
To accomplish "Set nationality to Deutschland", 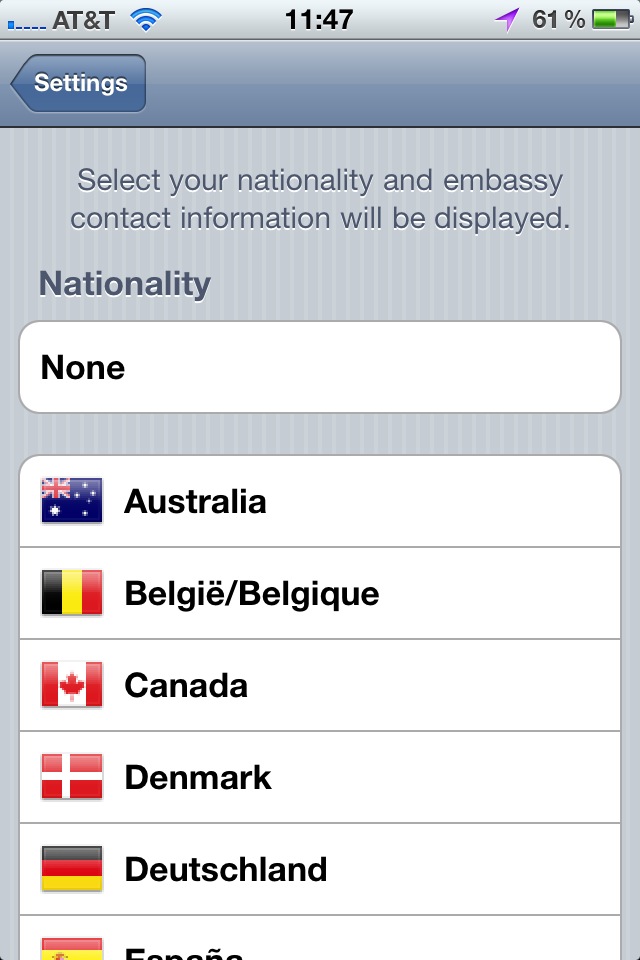I will [320, 869].
